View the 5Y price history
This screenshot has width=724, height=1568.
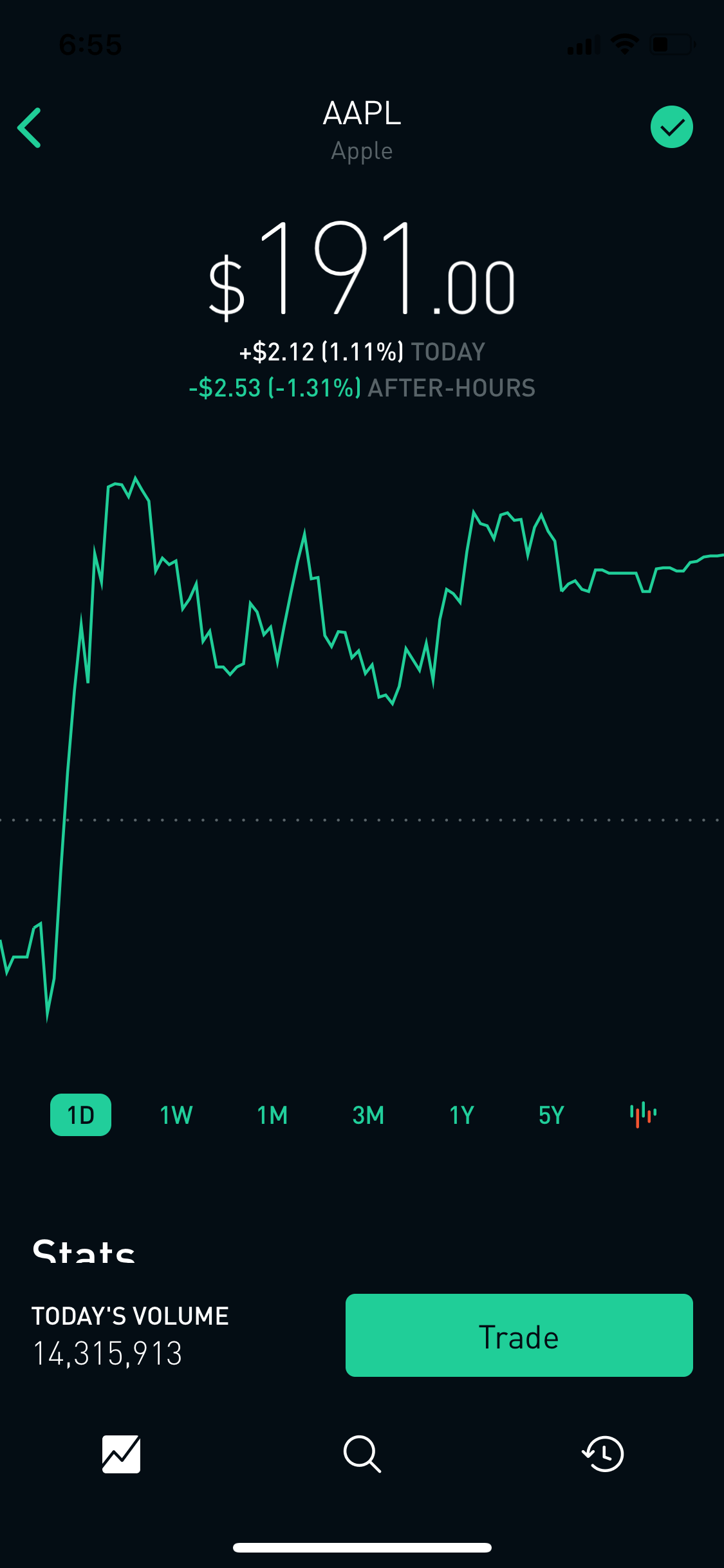[x=552, y=1115]
